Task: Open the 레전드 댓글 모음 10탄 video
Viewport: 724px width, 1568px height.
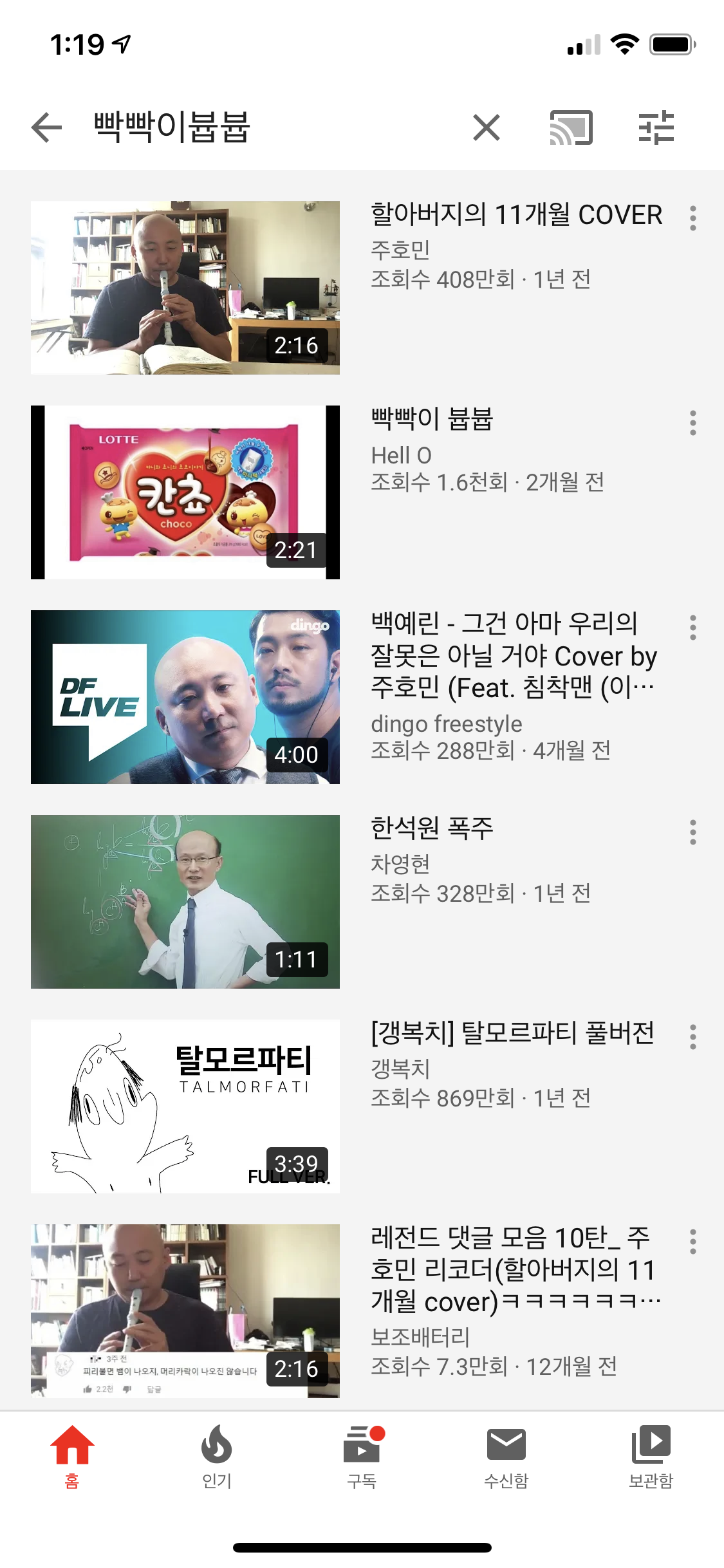Action: 185,1311
